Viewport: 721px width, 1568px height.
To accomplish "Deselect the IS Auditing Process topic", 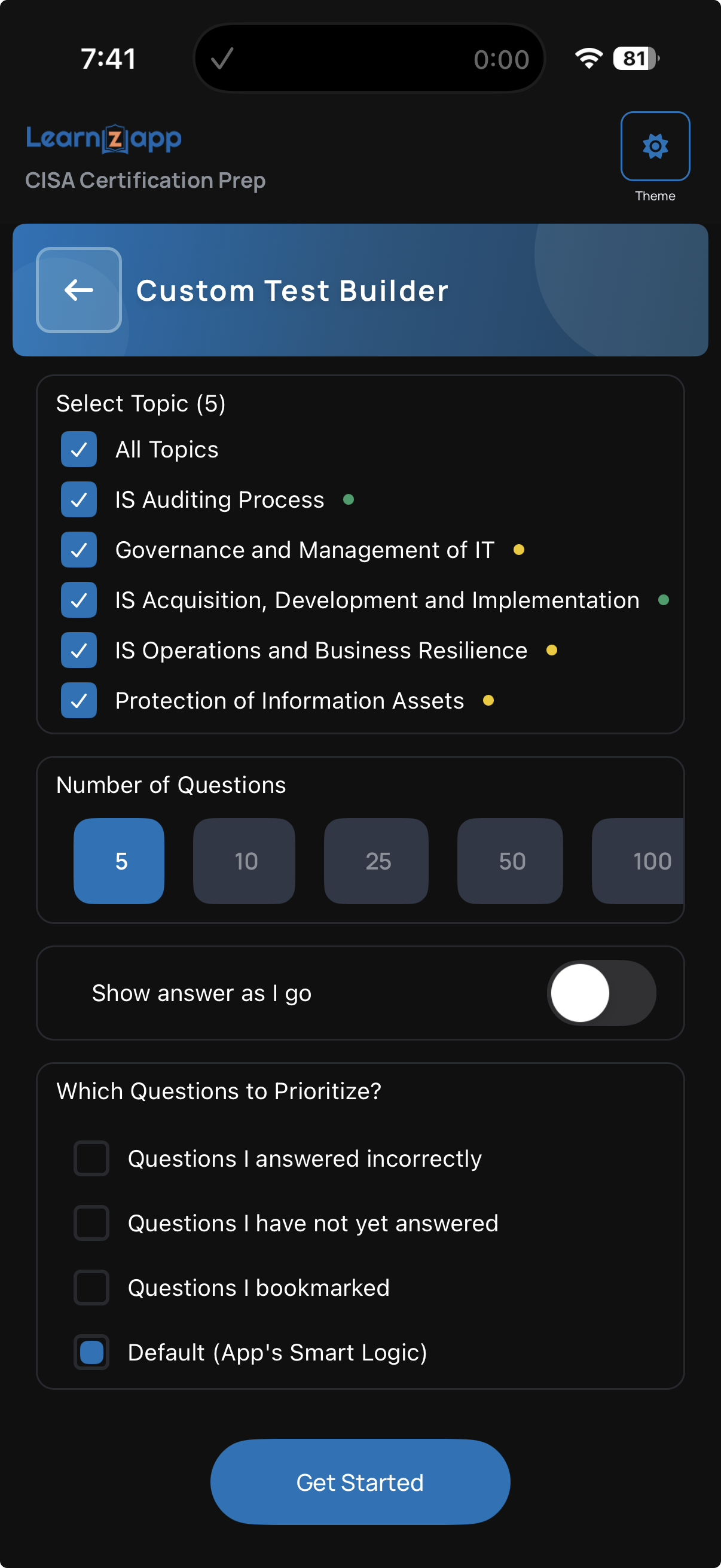I will 79,499.
